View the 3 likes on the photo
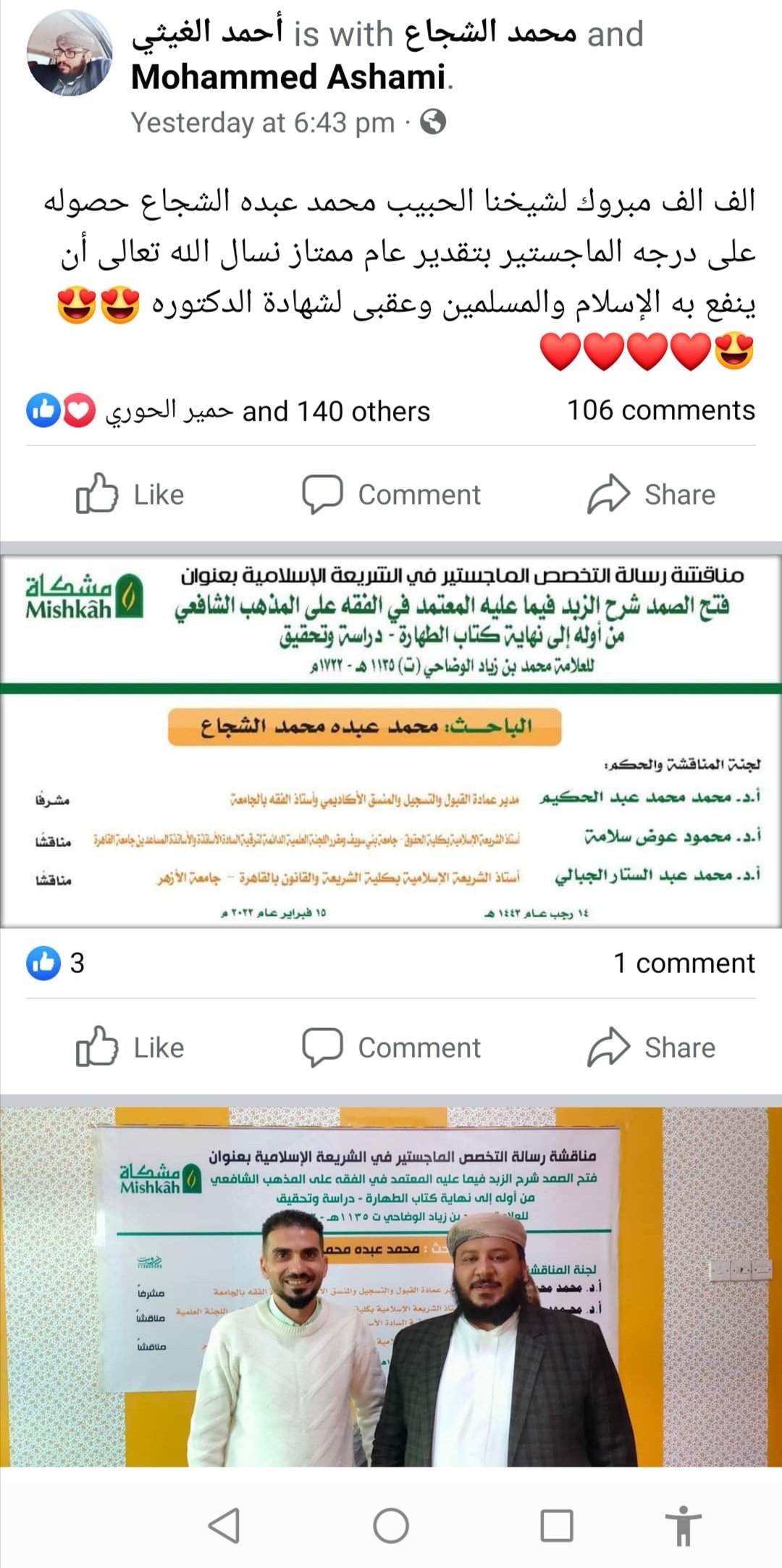The height and width of the screenshot is (1568, 782). coord(56,964)
